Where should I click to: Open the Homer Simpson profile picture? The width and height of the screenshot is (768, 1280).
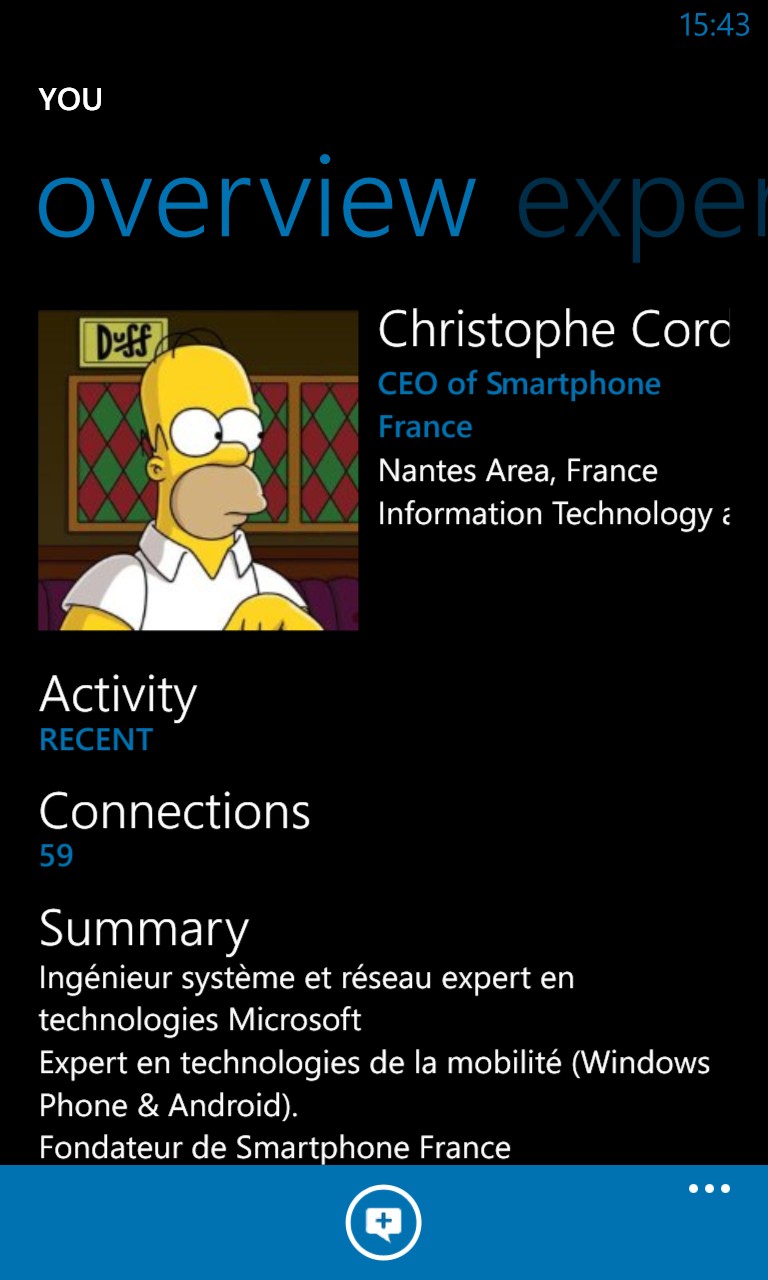(198, 470)
